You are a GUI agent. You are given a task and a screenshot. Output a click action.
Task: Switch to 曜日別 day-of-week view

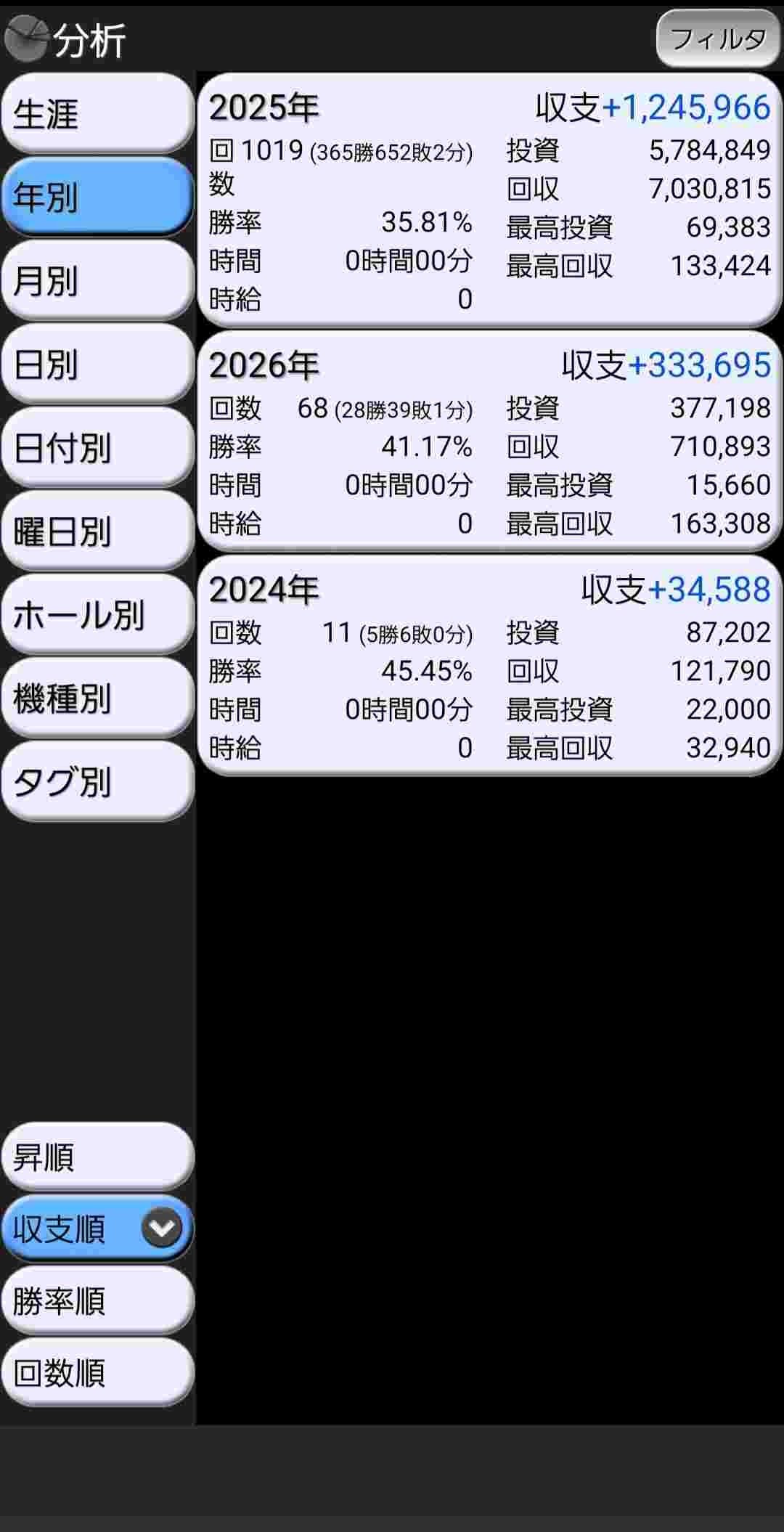tap(97, 531)
